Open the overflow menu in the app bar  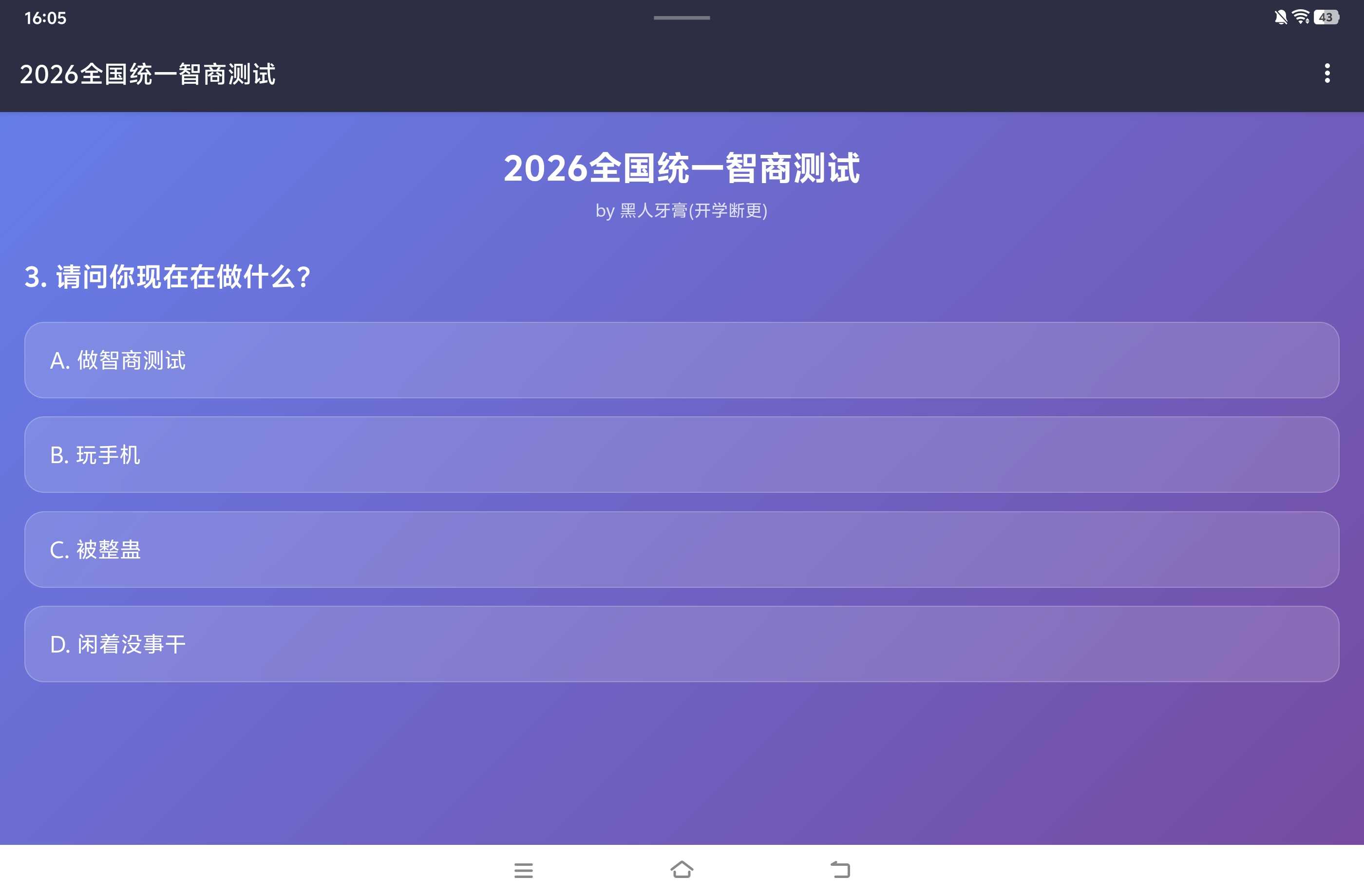[x=1327, y=74]
